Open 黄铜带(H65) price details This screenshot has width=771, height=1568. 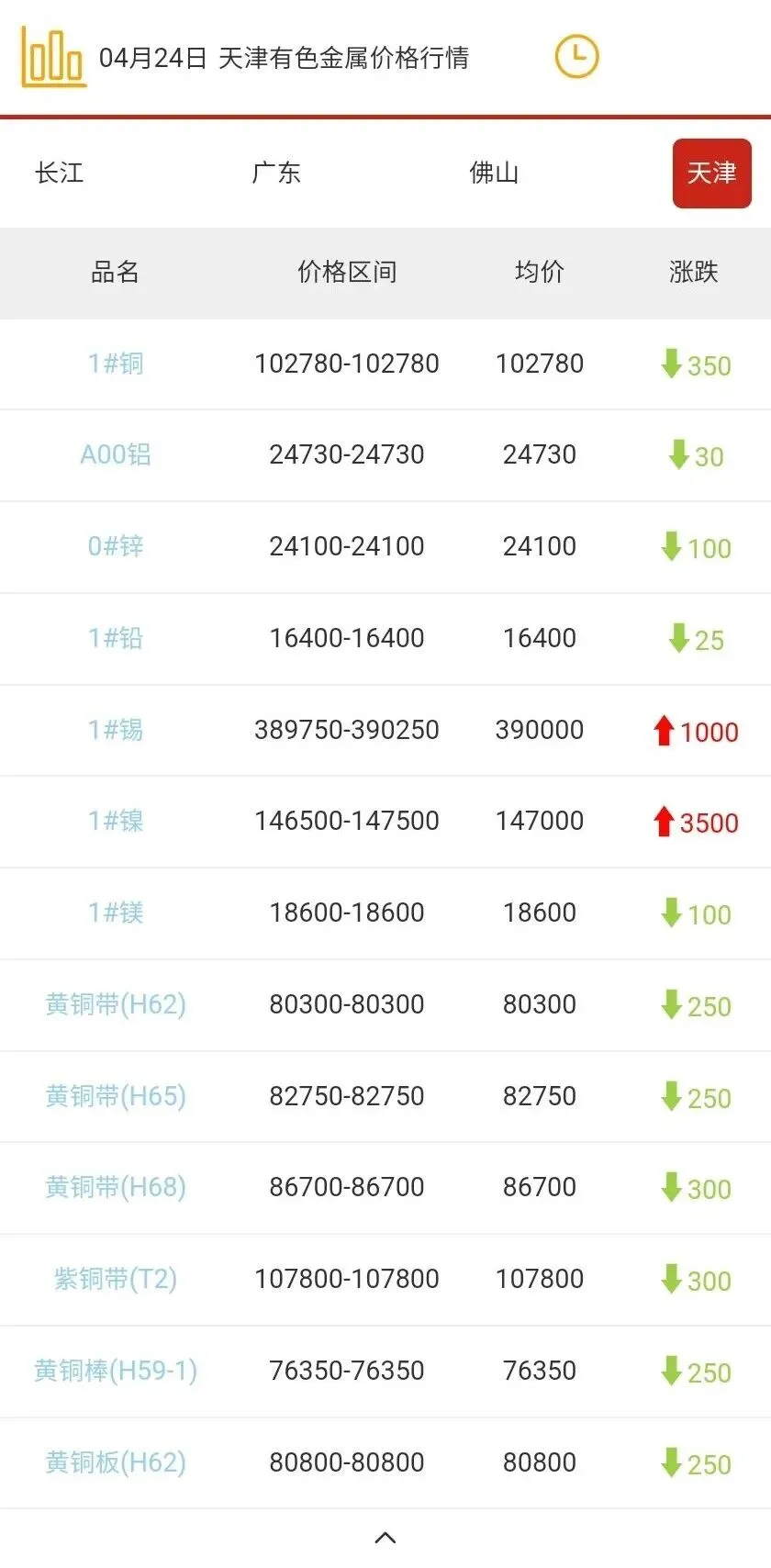click(x=116, y=1096)
